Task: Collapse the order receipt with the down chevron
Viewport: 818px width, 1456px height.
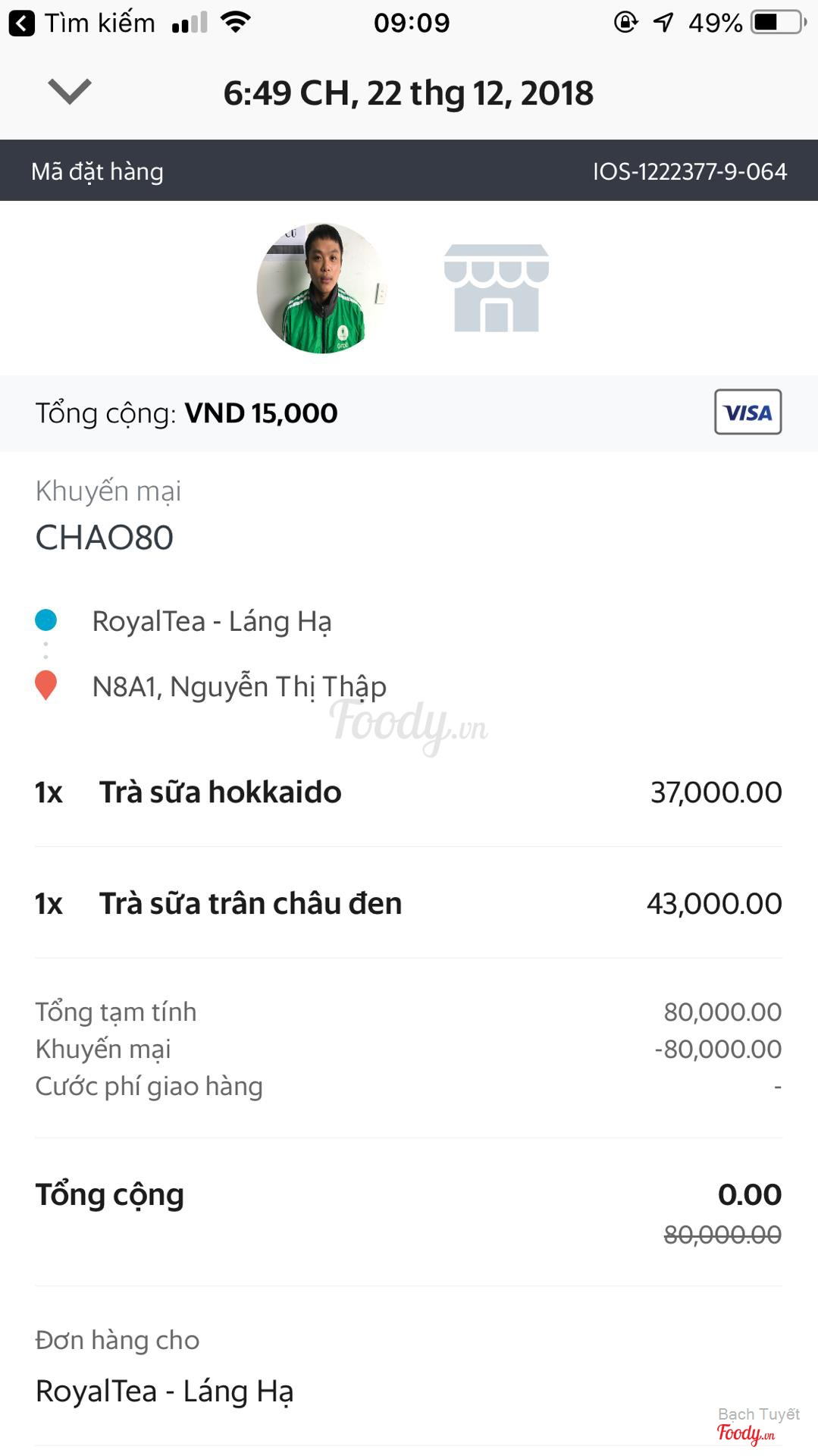Action: tap(69, 92)
